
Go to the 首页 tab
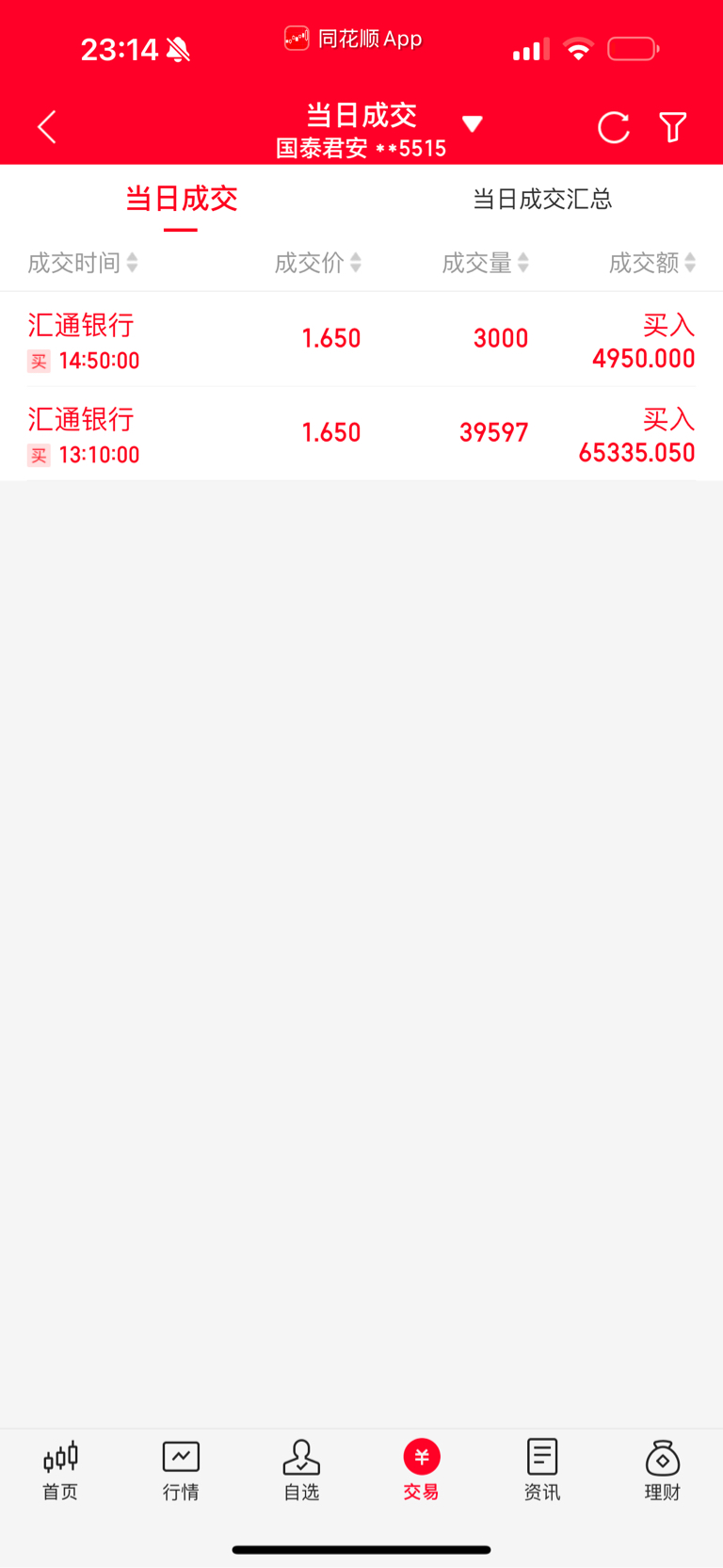[x=60, y=1470]
